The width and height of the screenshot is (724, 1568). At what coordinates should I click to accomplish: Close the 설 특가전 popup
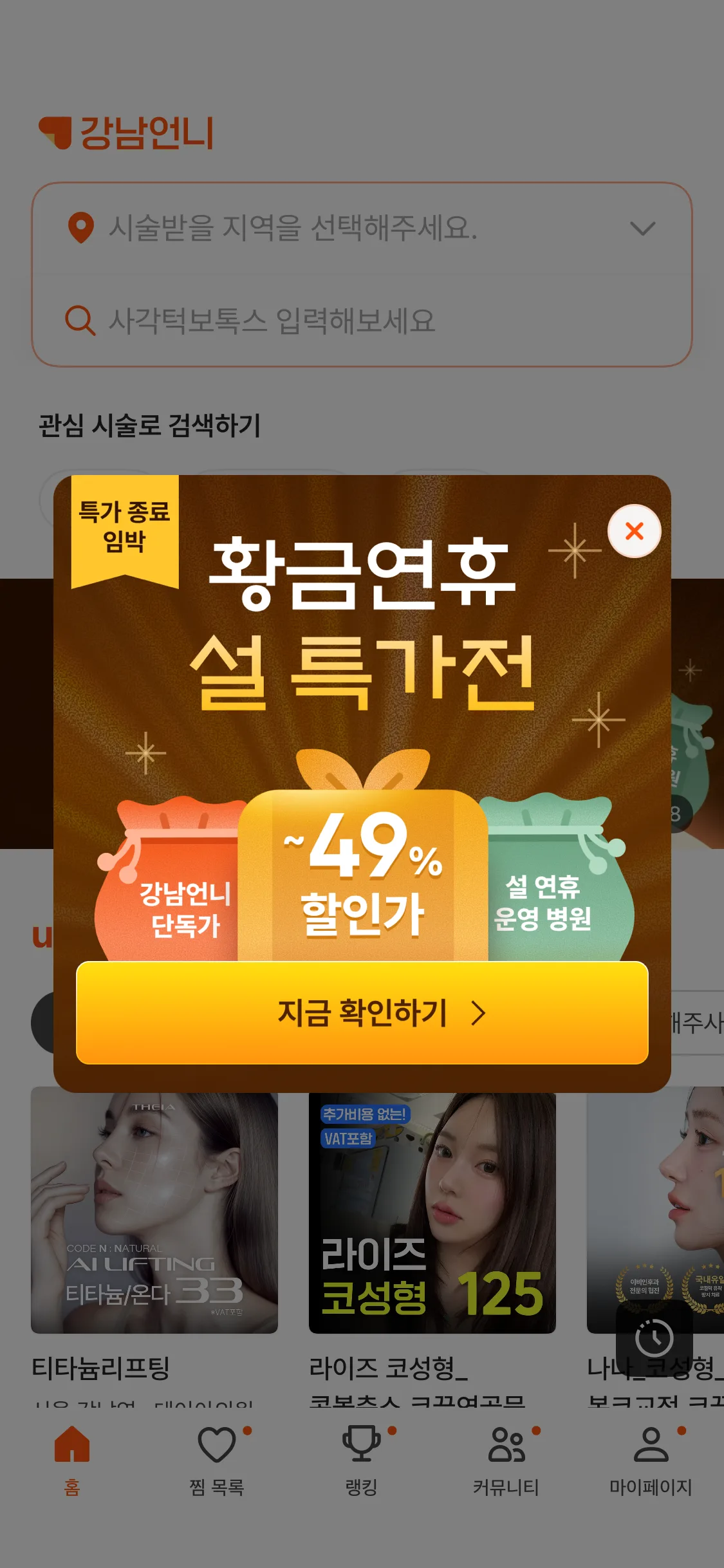click(634, 531)
